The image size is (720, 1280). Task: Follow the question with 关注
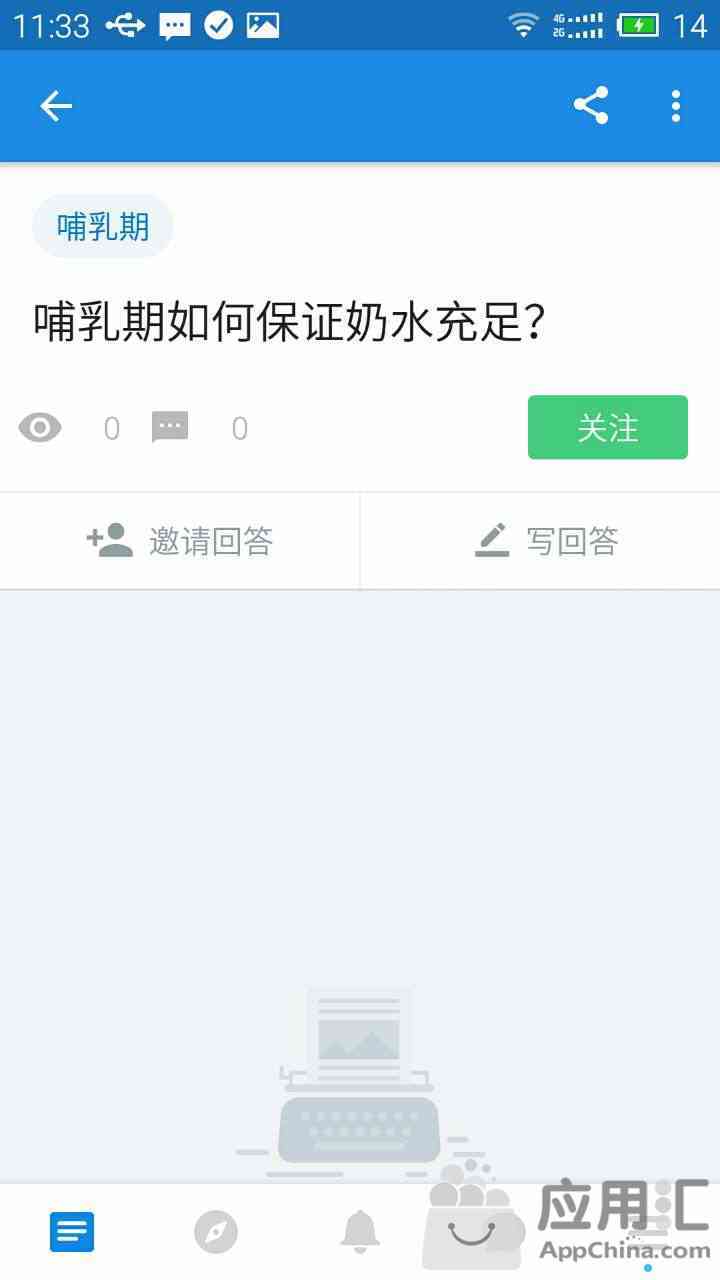pos(607,428)
